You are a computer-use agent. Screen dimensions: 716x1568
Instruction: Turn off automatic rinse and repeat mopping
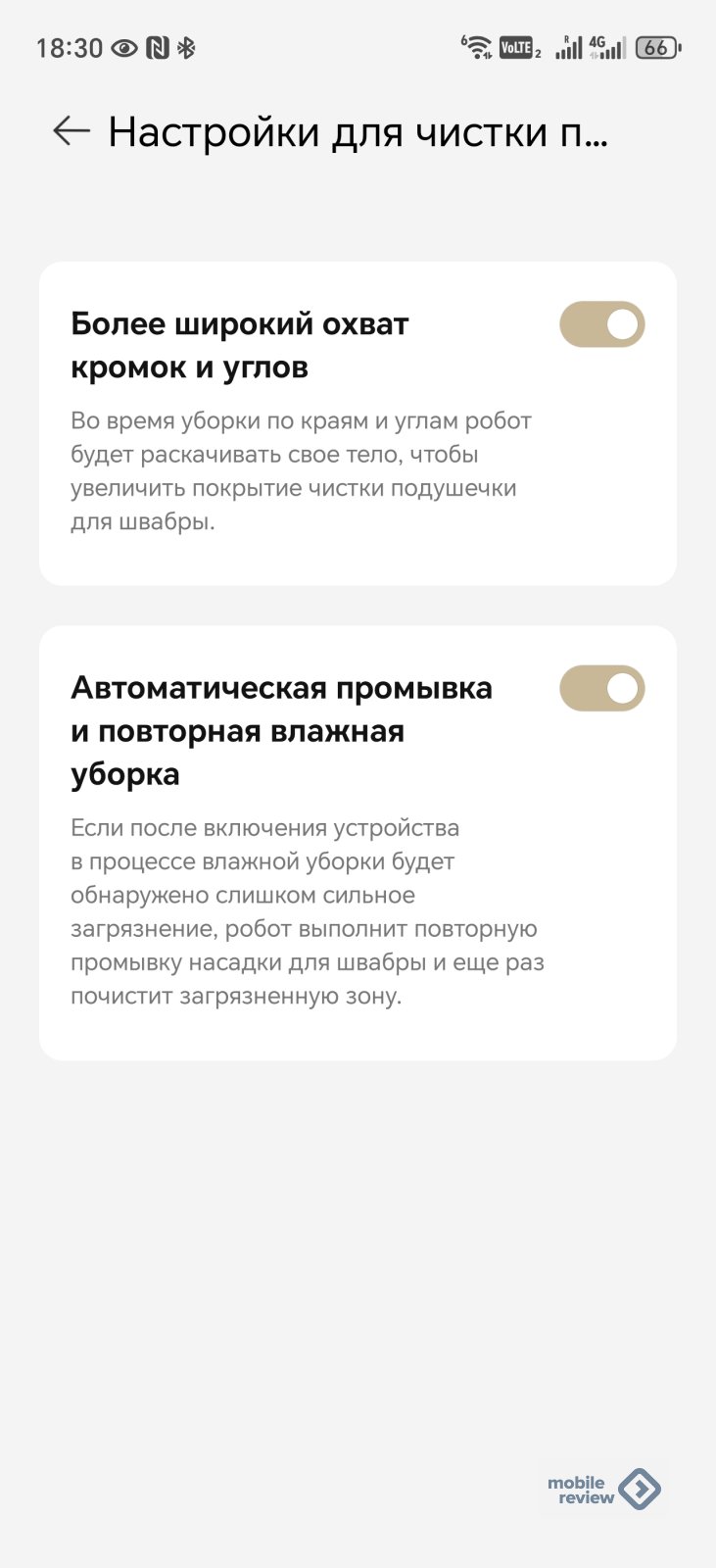click(x=601, y=689)
